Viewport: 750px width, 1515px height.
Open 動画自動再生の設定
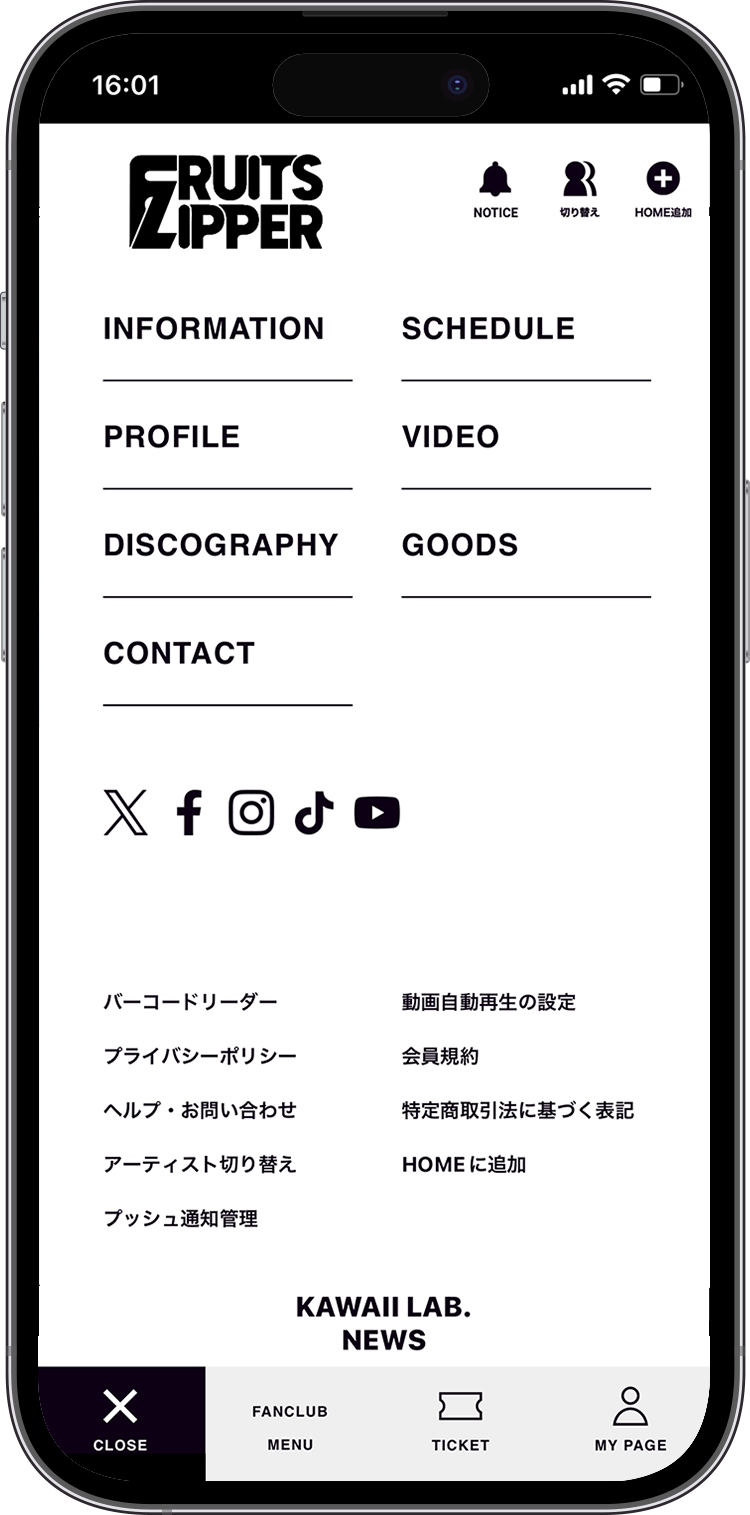pyautogui.click(x=489, y=1002)
